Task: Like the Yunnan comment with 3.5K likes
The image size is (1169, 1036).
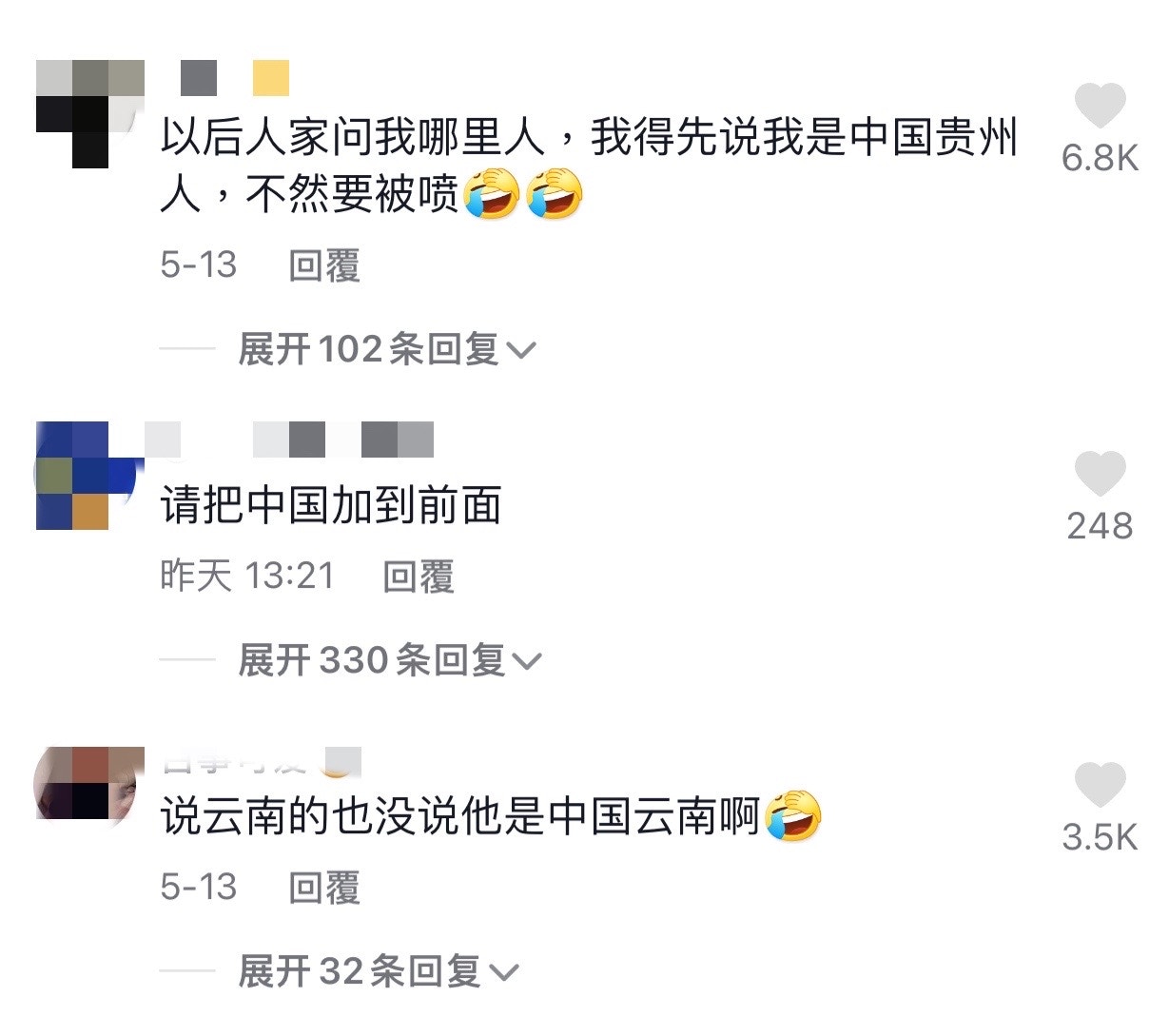Action: click(x=1100, y=786)
